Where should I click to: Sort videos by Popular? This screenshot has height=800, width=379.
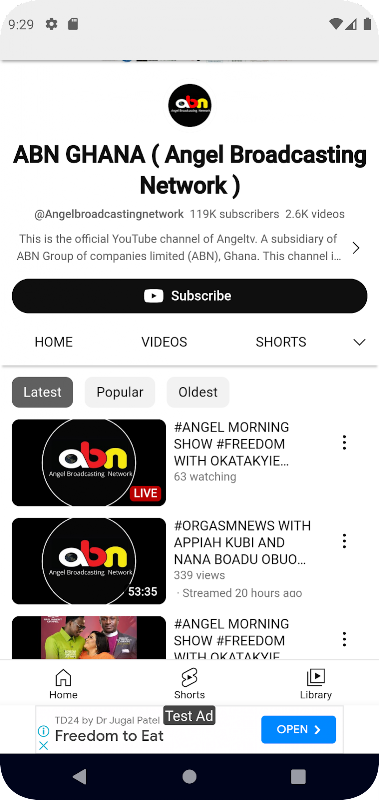coord(120,392)
